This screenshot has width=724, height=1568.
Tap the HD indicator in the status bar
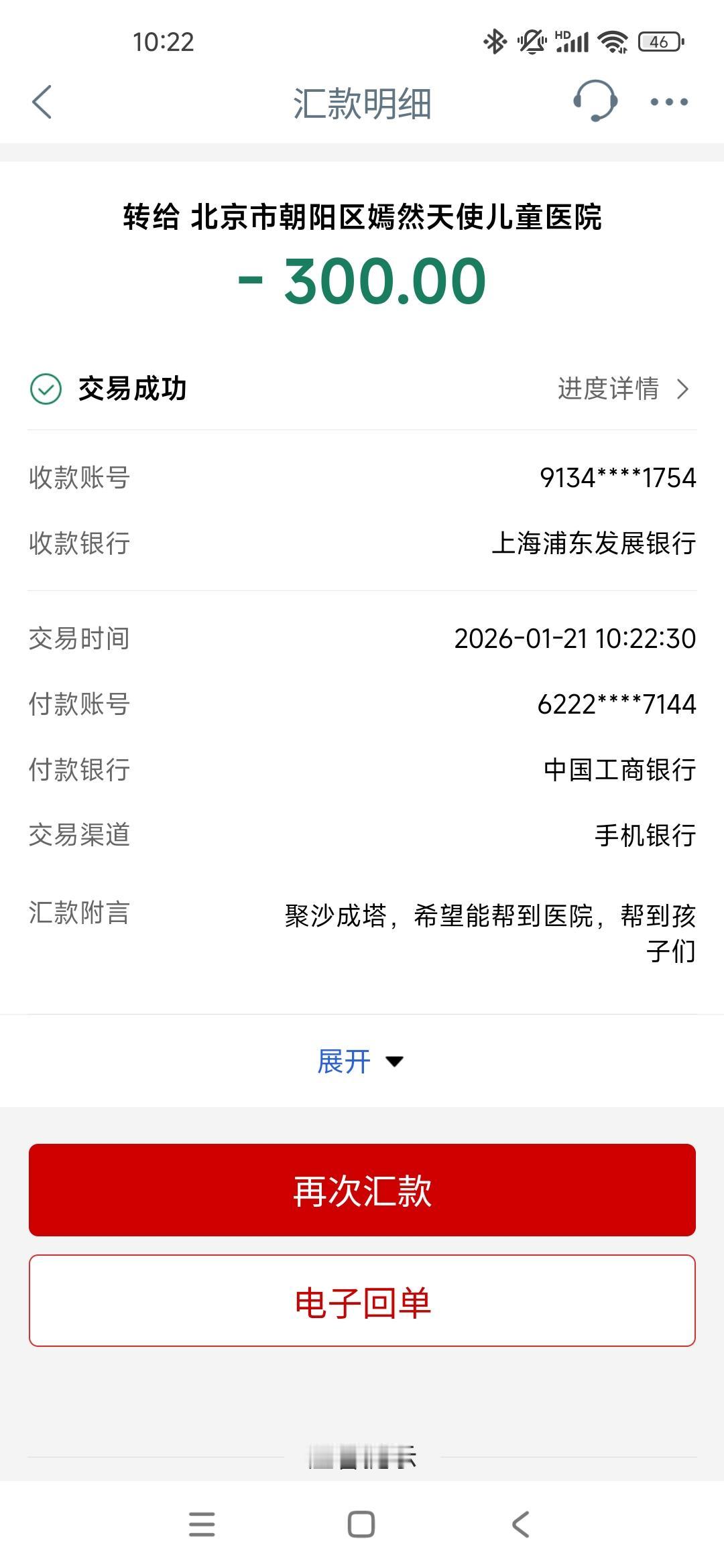[x=562, y=36]
